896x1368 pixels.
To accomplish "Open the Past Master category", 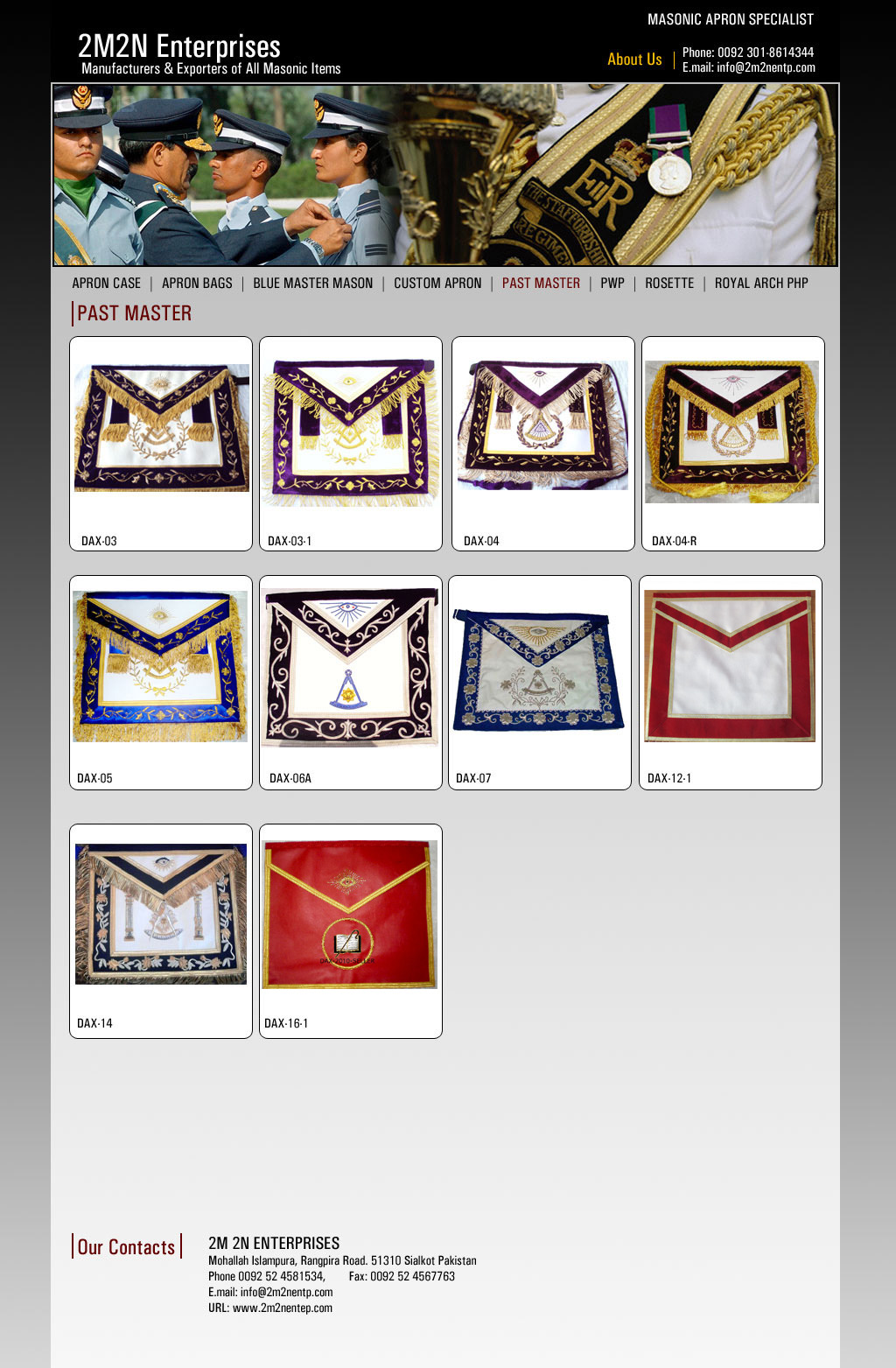I will [x=541, y=284].
